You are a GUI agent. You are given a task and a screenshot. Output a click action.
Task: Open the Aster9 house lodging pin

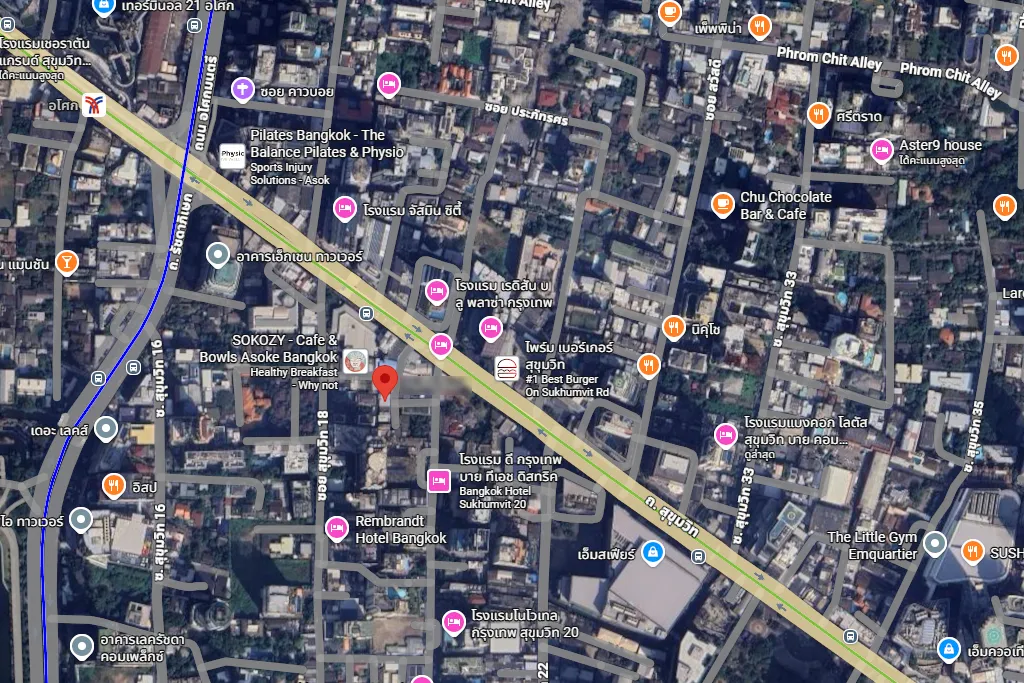click(x=882, y=151)
